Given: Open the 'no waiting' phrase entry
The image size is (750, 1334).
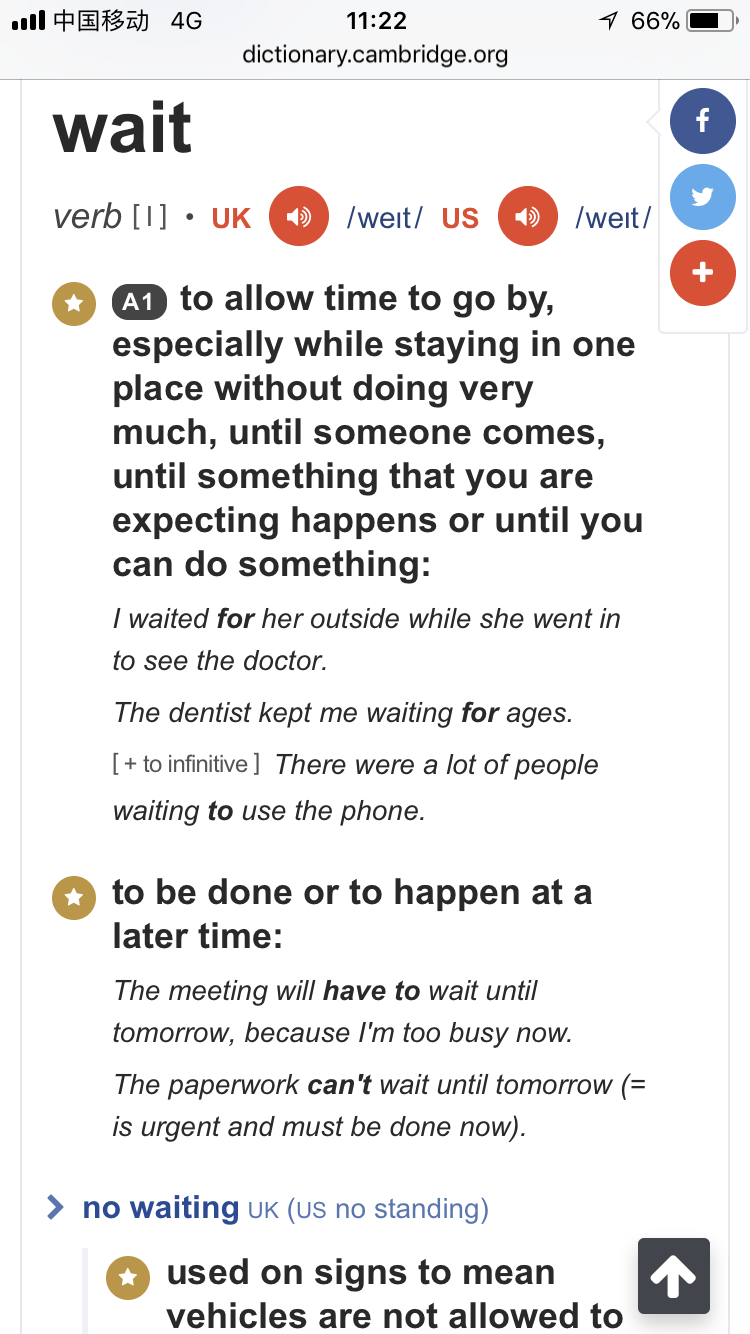Looking at the screenshot, I should (x=160, y=1208).
